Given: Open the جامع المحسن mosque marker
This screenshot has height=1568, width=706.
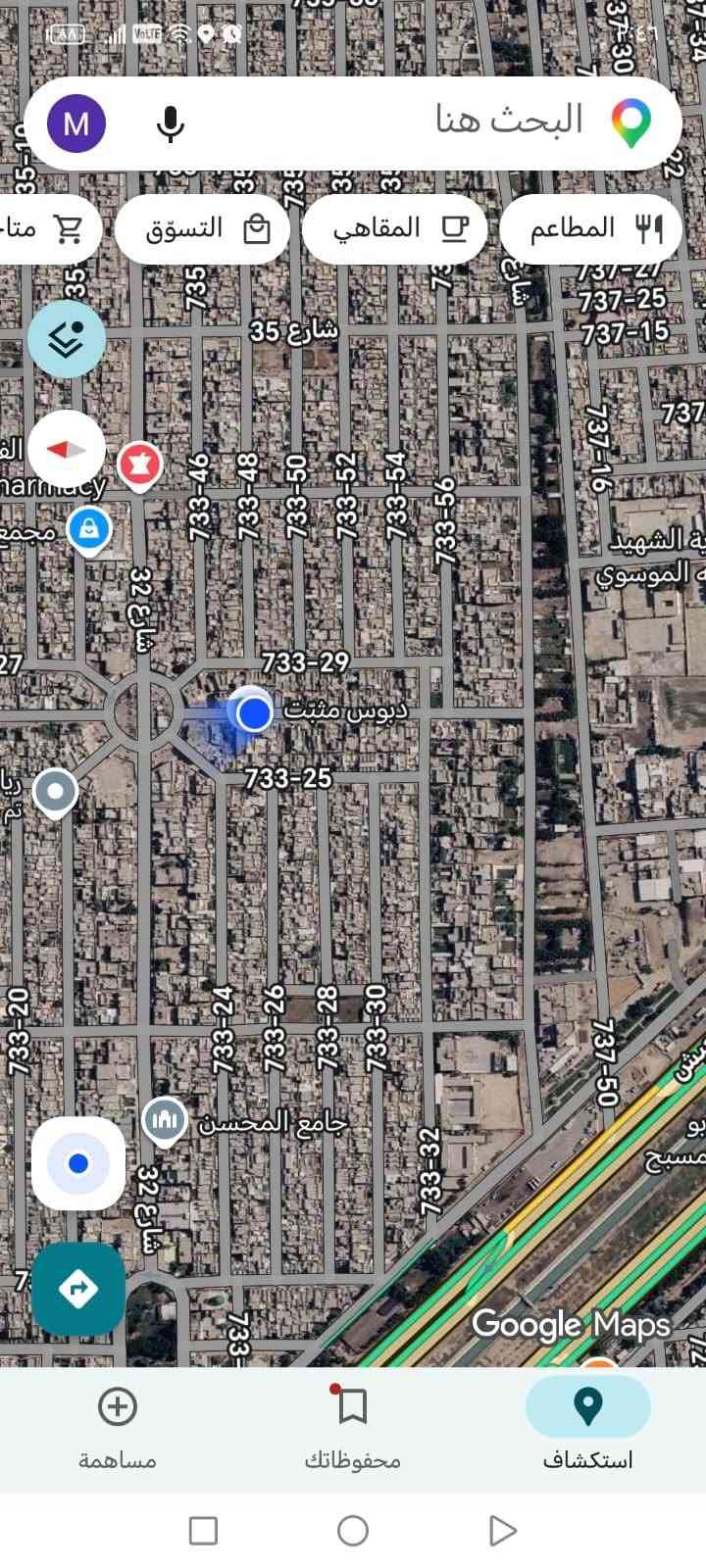Looking at the screenshot, I should pyautogui.click(x=164, y=1122).
